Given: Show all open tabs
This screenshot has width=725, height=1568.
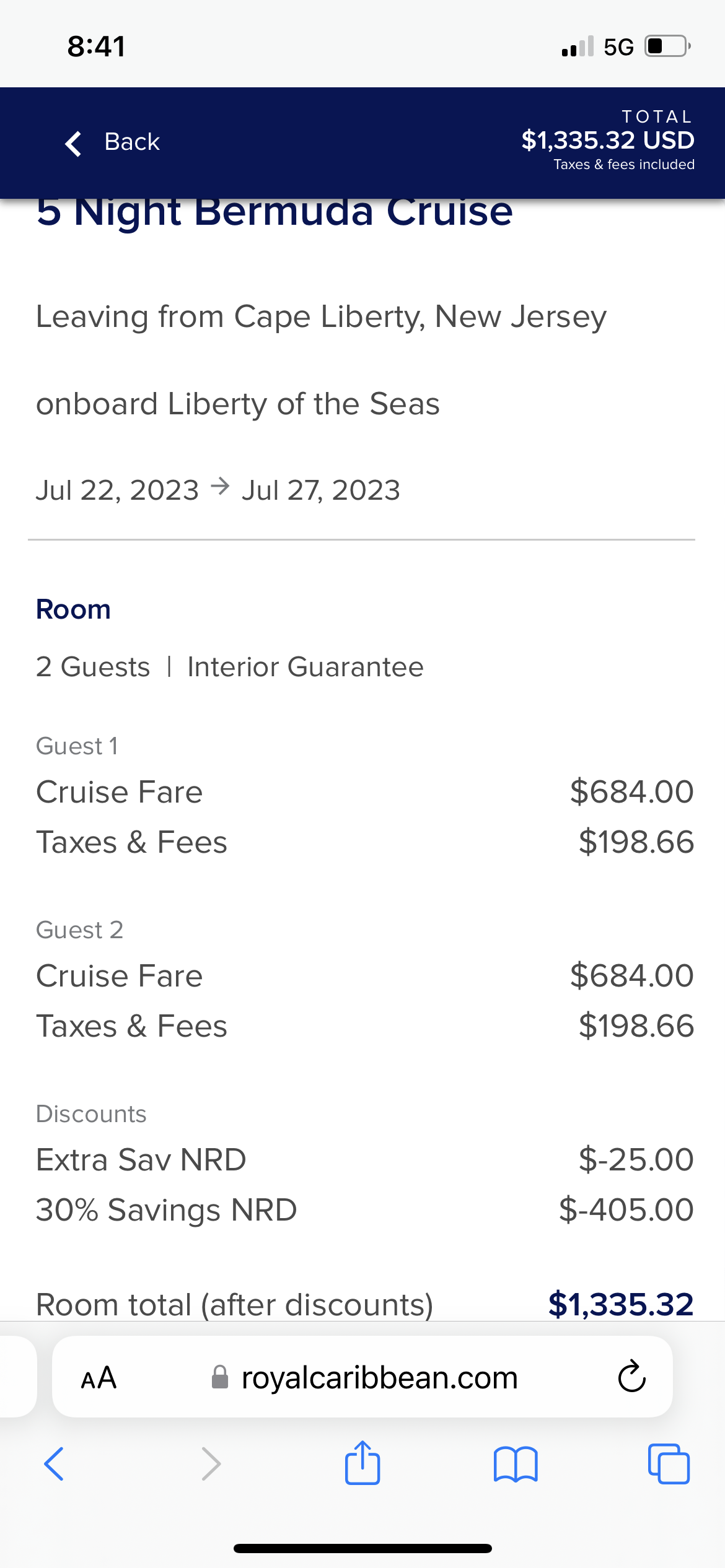Looking at the screenshot, I should (x=669, y=1464).
